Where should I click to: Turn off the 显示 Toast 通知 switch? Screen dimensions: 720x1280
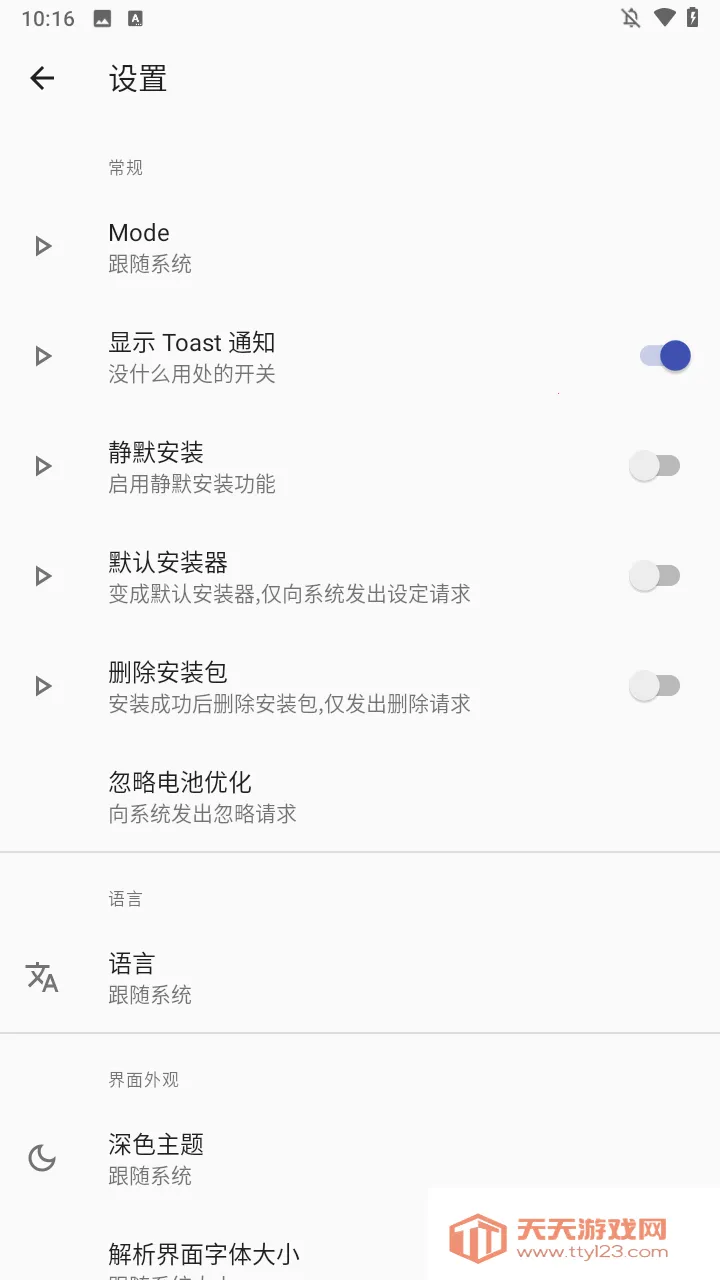pos(665,356)
